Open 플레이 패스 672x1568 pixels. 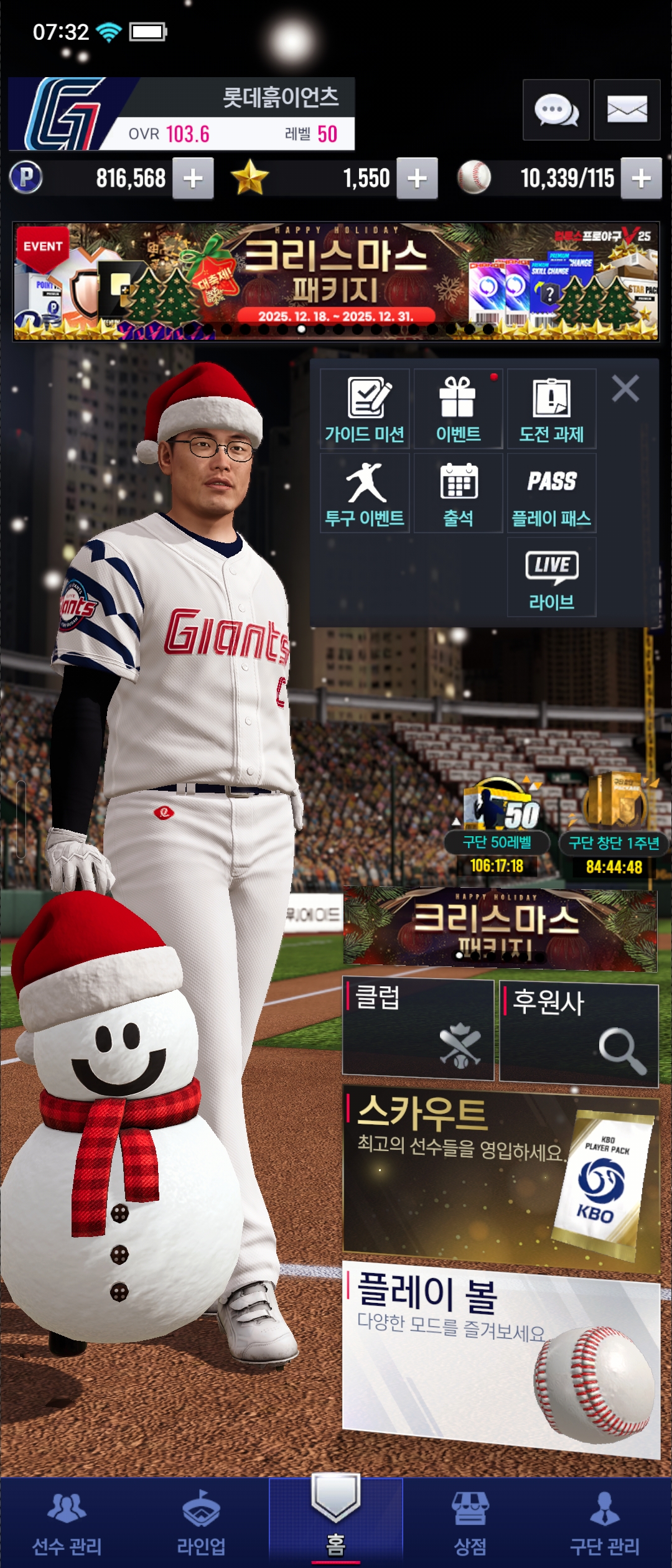(x=551, y=493)
